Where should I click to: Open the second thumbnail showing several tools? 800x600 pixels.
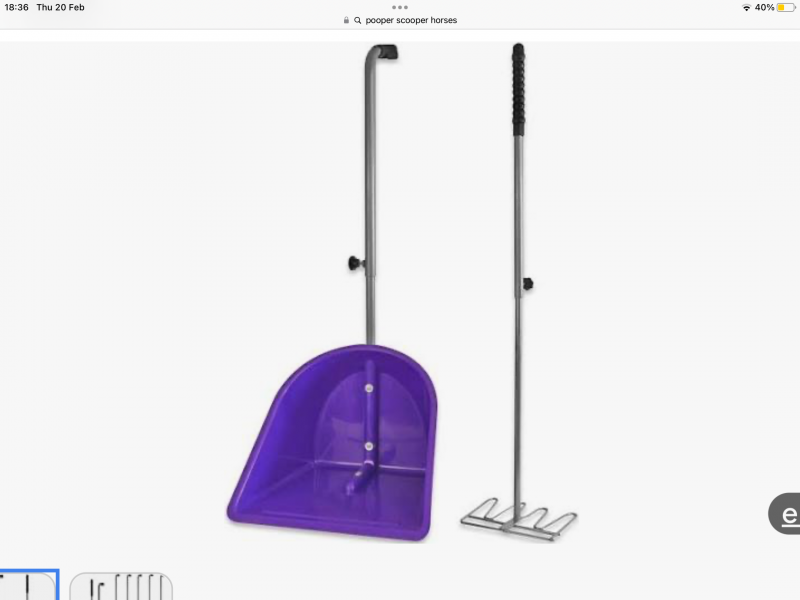[x=121, y=587]
